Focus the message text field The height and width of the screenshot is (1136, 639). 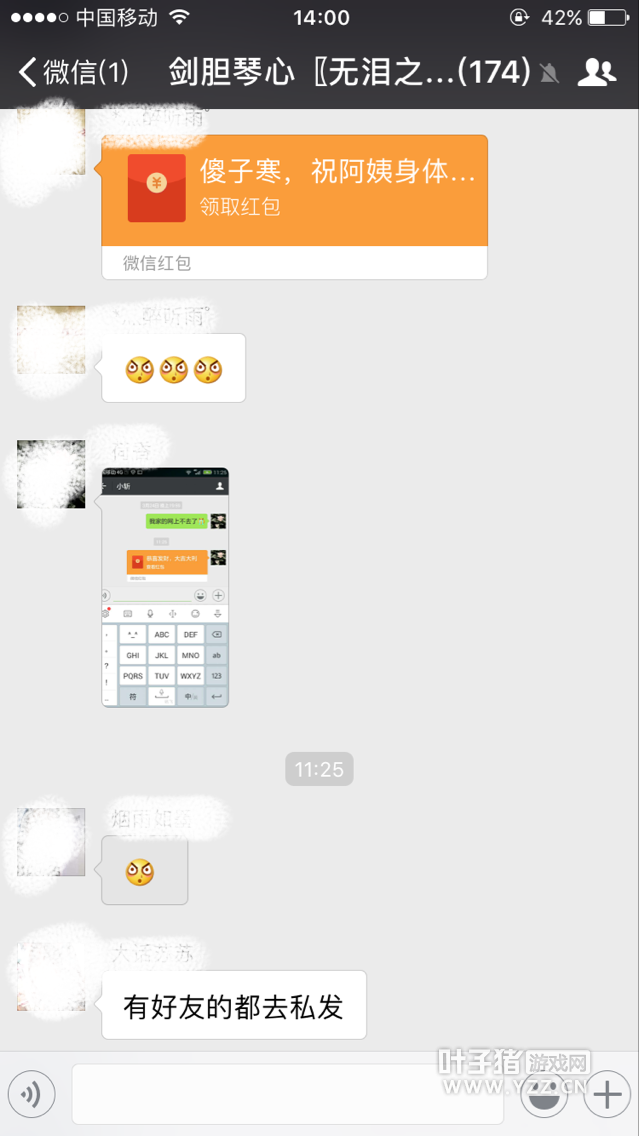pyautogui.click(x=286, y=1095)
